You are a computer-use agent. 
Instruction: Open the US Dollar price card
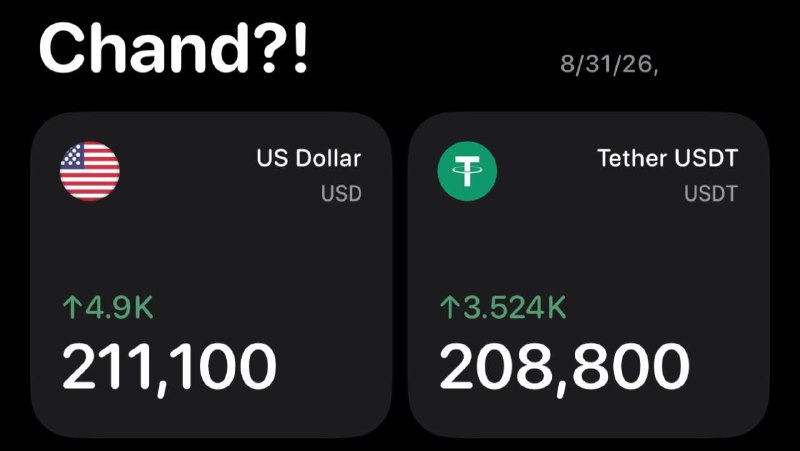[x=211, y=274]
